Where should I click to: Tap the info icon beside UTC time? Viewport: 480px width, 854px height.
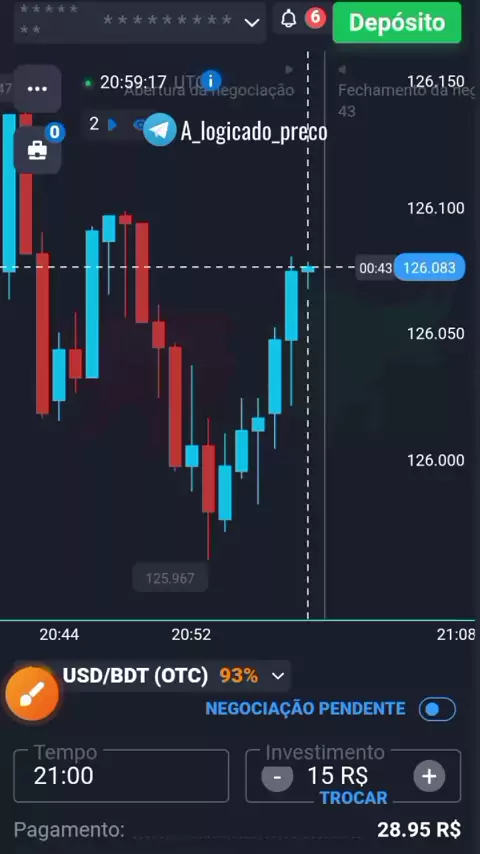pos(211,81)
